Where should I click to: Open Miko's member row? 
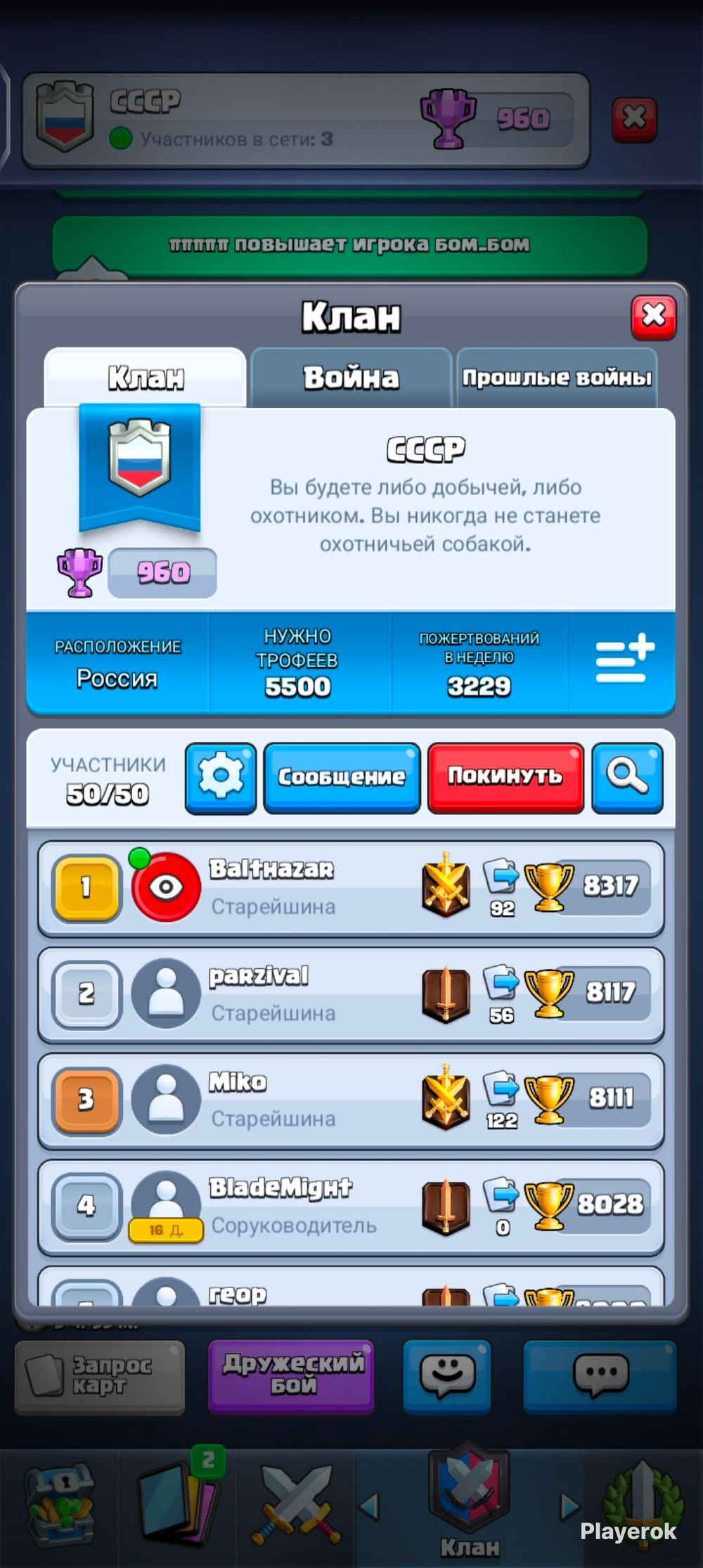tap(351, 1101)
